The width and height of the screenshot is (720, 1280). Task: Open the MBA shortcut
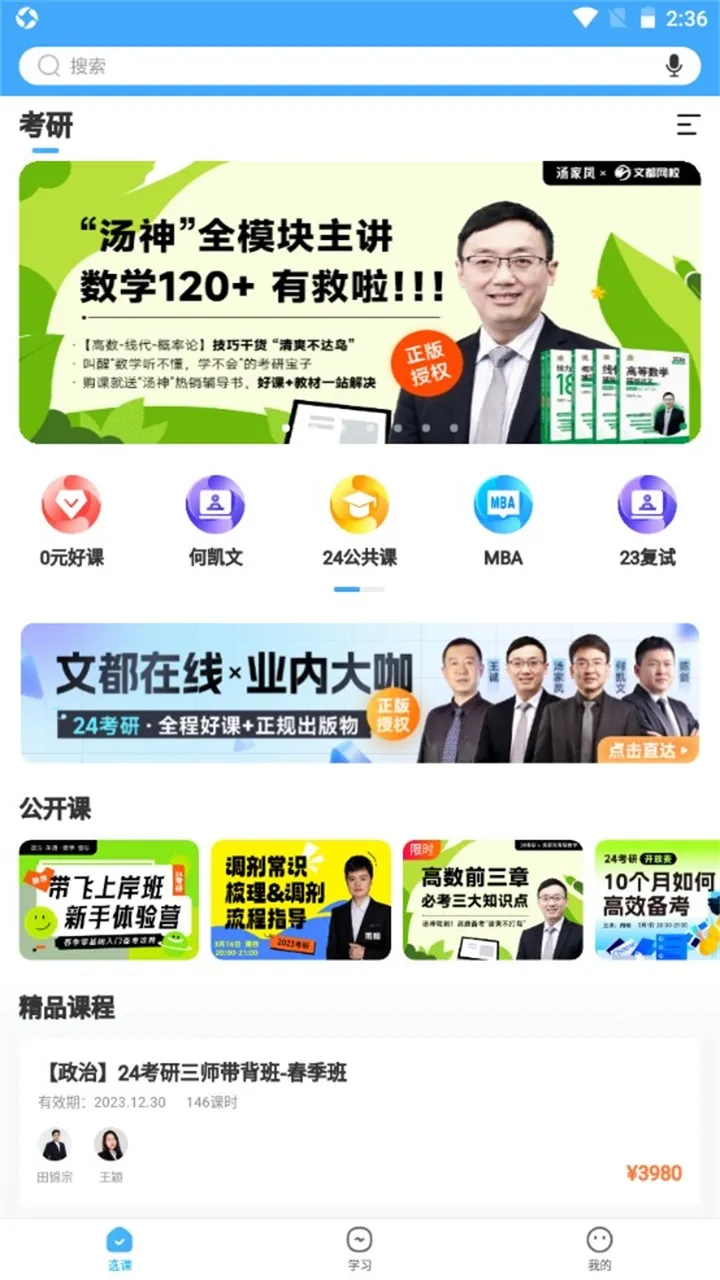(503, 522)
